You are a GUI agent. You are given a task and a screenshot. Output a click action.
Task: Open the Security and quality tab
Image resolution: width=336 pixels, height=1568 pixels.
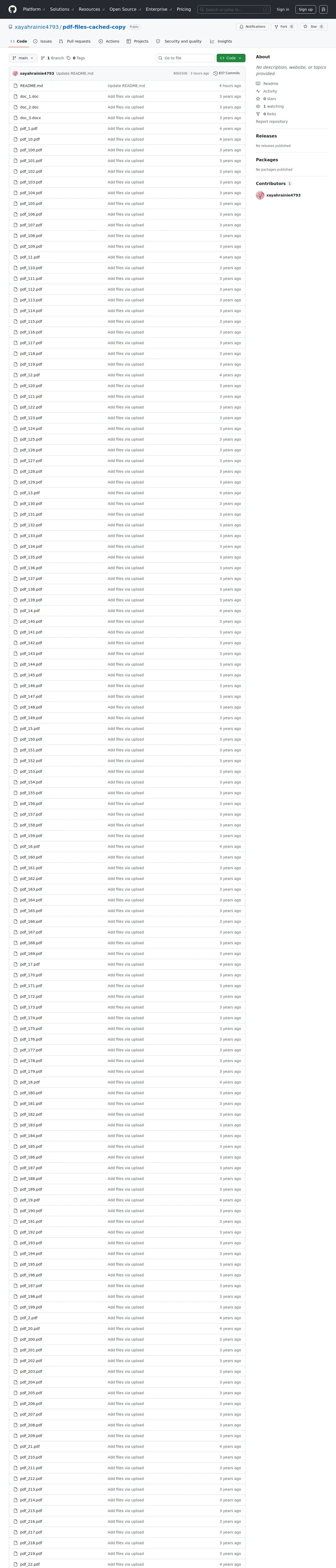179,41
